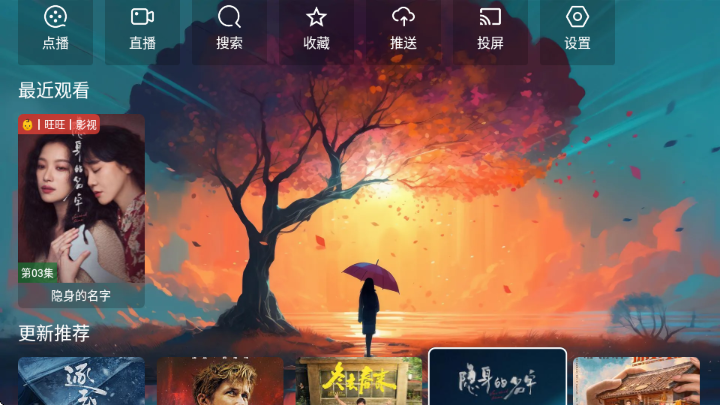Open 投屏 screen casting

[x=490, y=28]
